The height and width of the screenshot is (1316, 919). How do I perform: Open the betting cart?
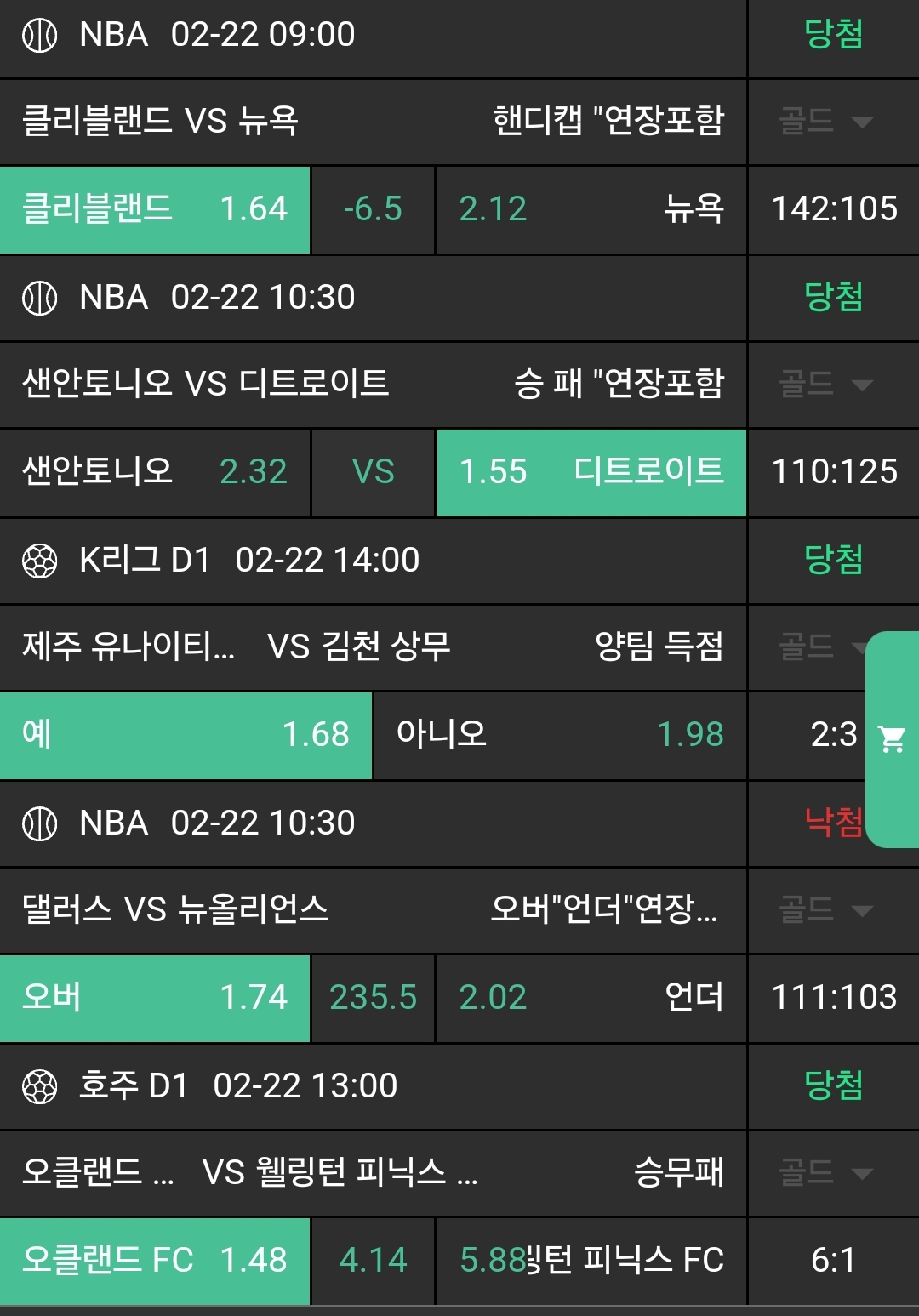pyautogui.click(x=892, y=738)
